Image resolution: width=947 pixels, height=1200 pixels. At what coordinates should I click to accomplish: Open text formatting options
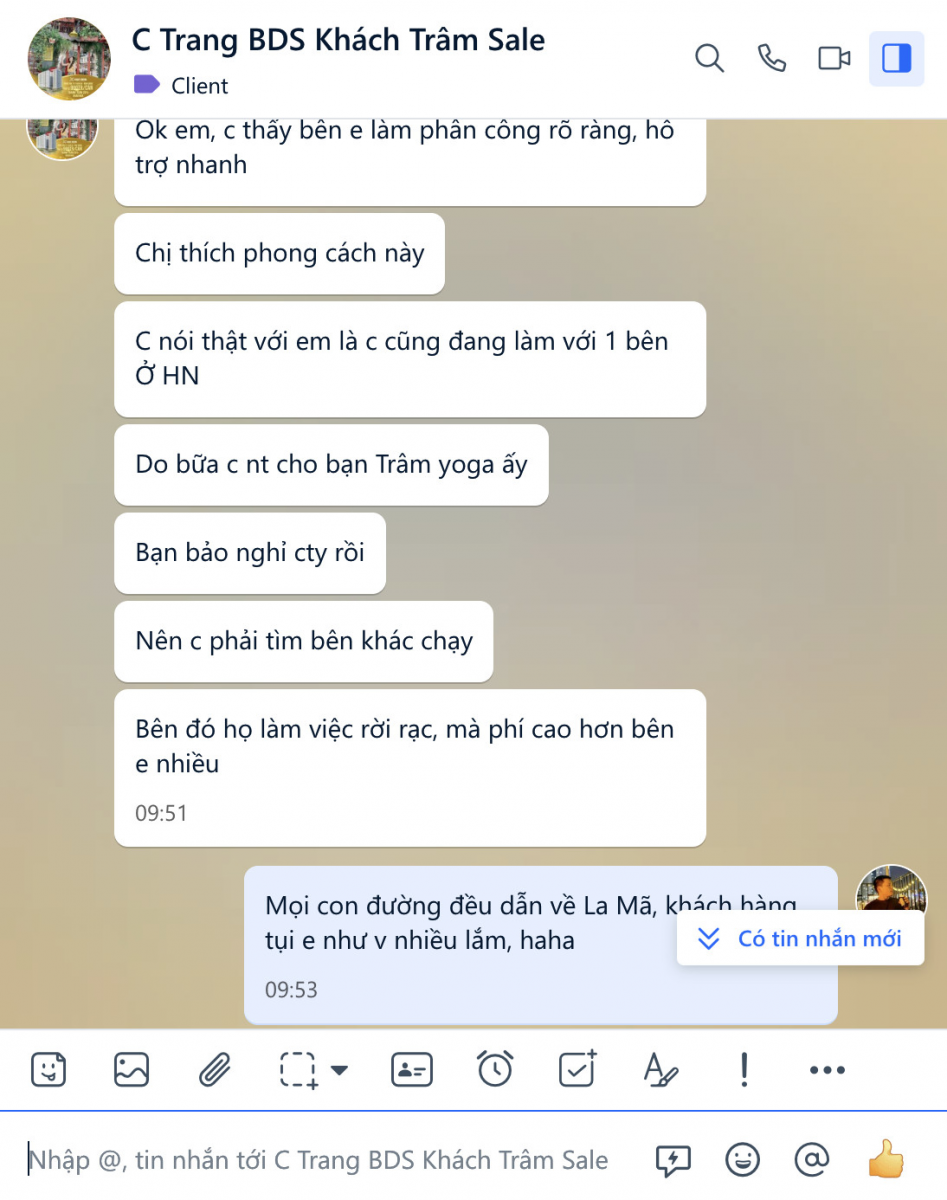[660, 1070]
